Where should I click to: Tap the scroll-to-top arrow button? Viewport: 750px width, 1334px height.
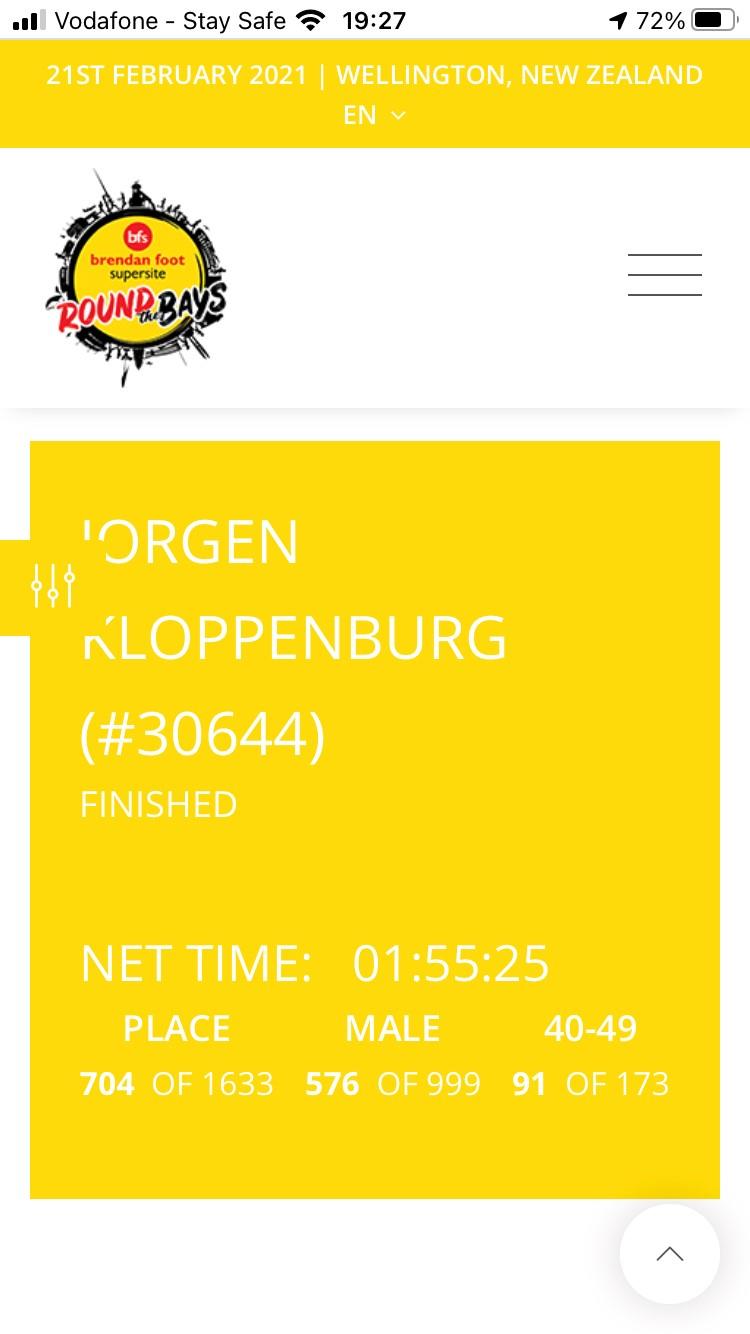669,1254
